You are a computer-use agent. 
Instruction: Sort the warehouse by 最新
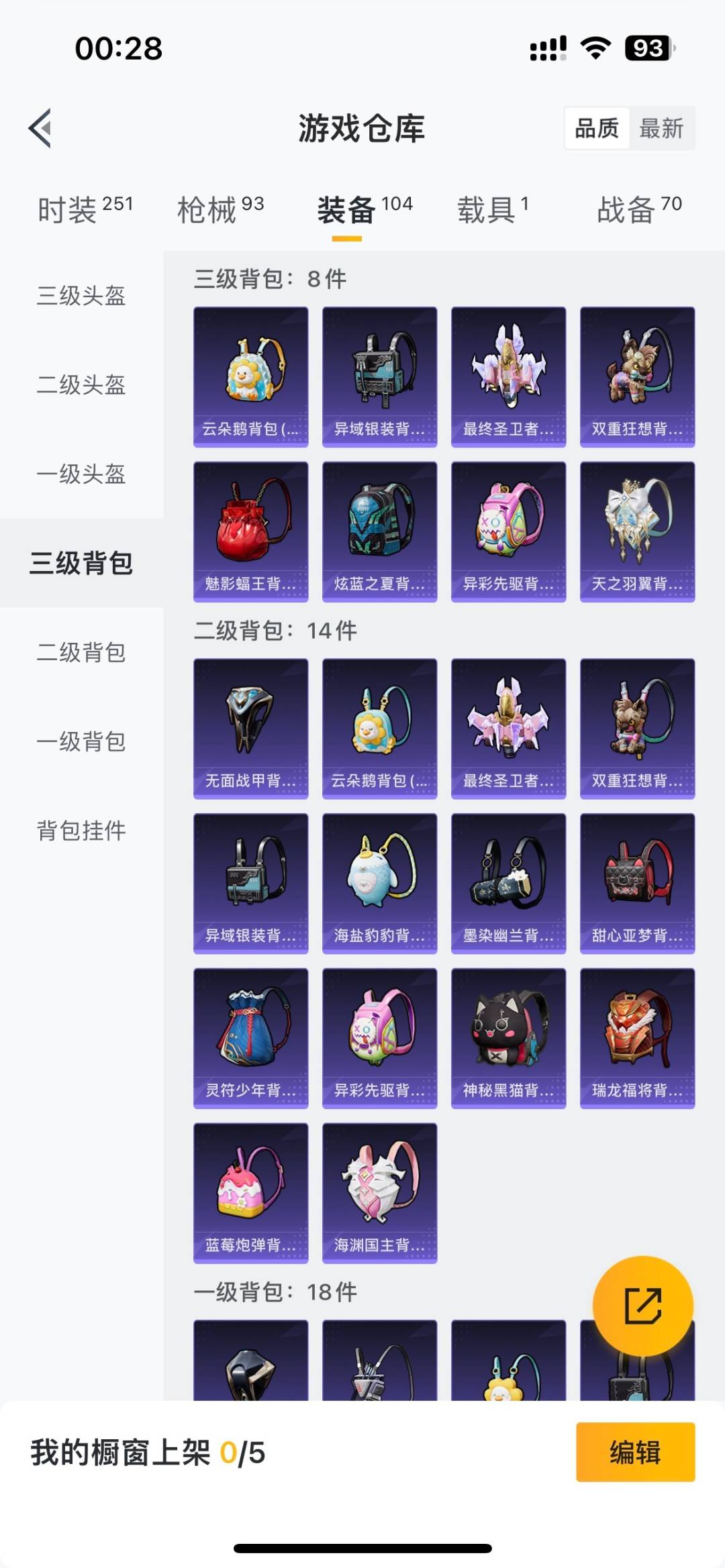661,128
